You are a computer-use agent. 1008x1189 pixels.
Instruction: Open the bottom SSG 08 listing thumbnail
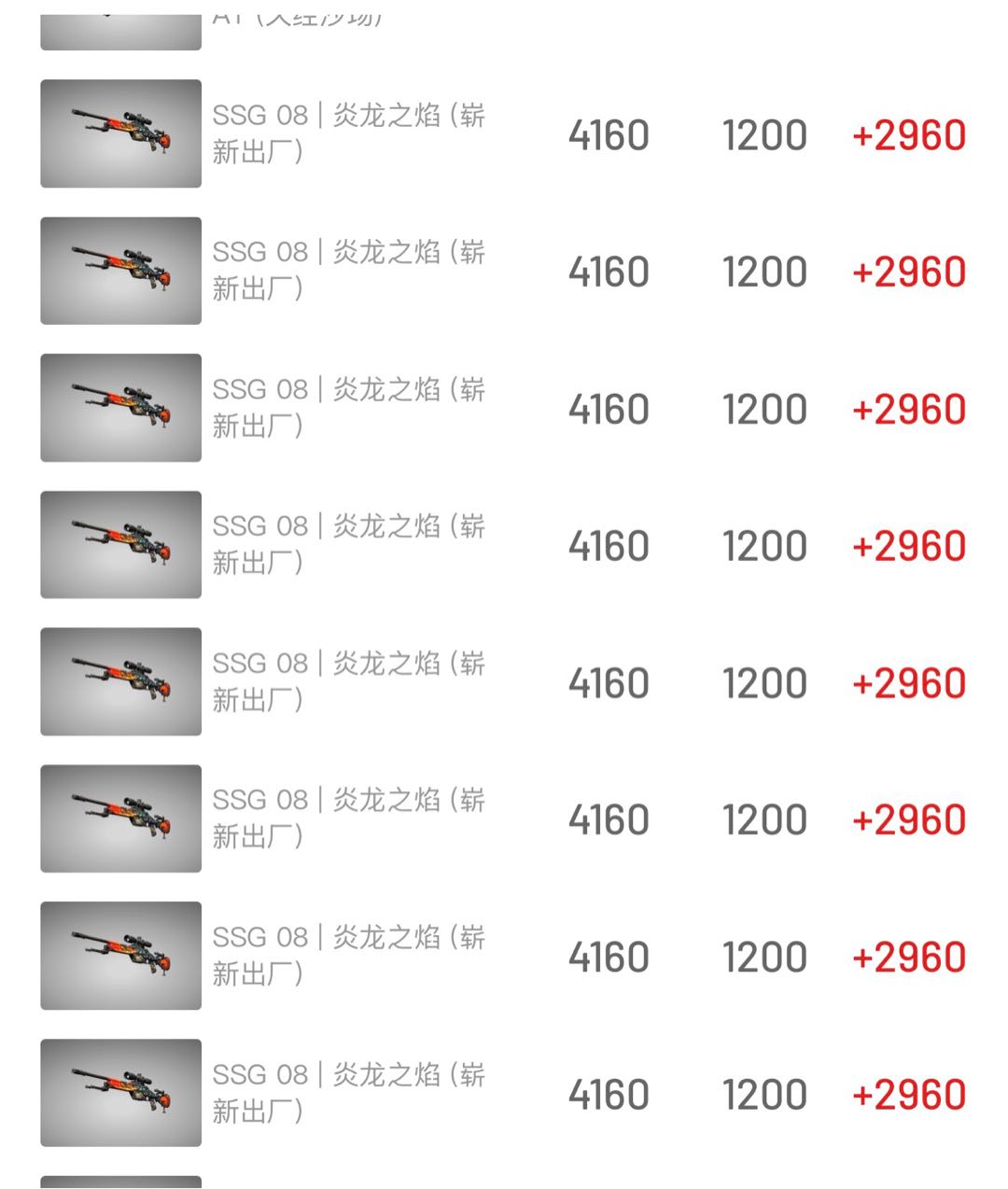pos(119,1092)
